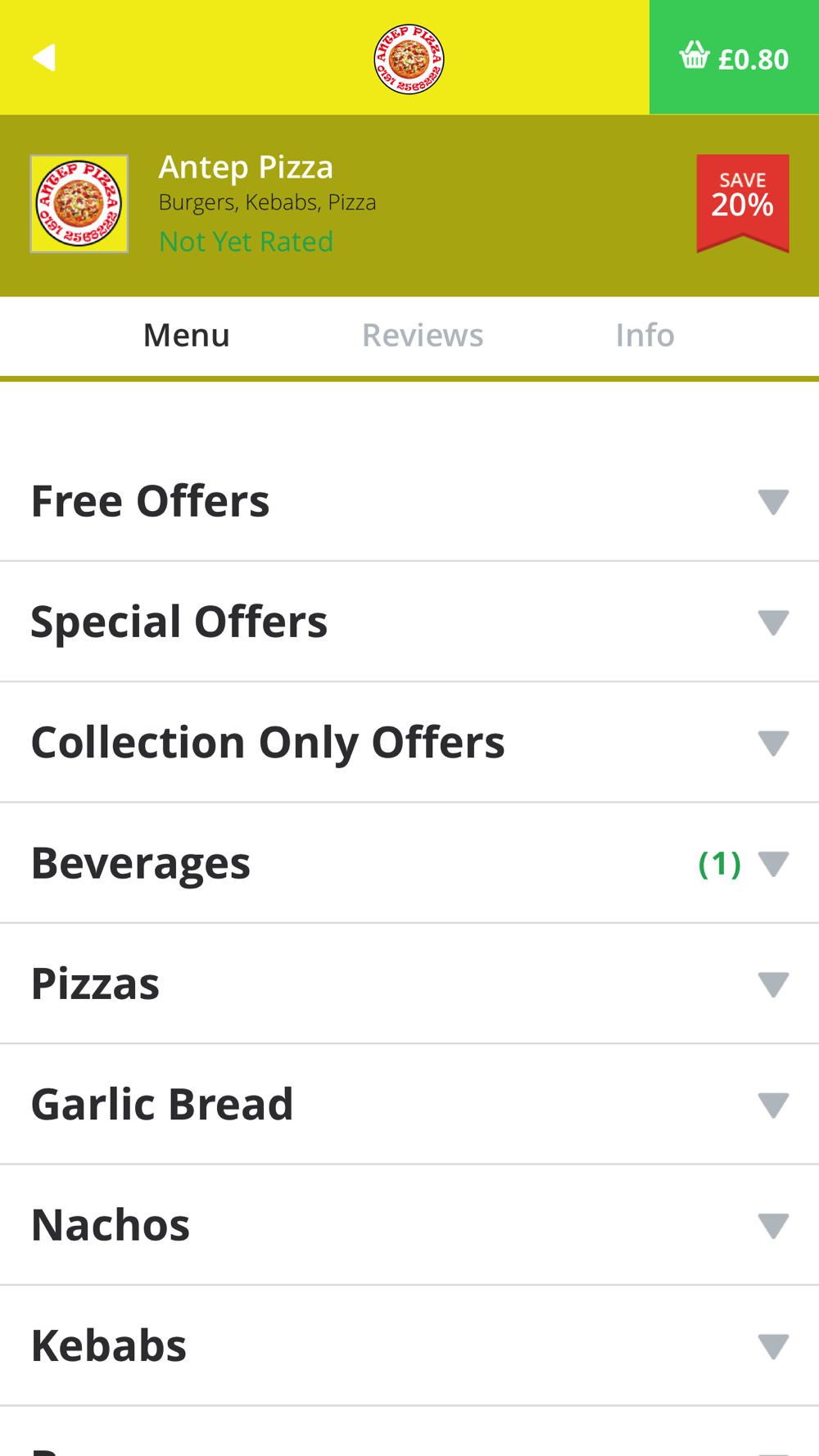Expand the Special Offers section
Viewport: 819px width, 1456px height.
[x=409, y=622]
